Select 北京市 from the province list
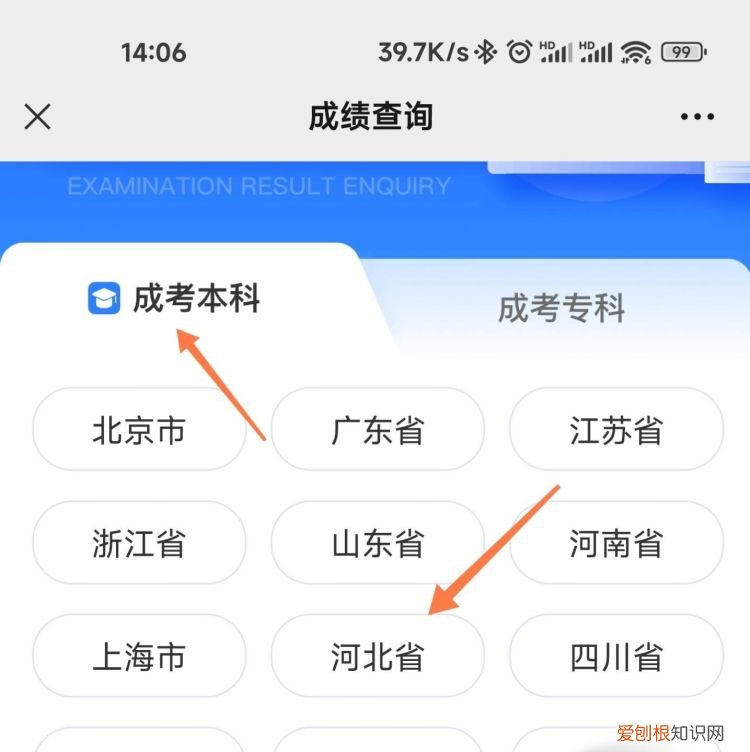Screen dimensions: 750x752 [x=139, y=430]
